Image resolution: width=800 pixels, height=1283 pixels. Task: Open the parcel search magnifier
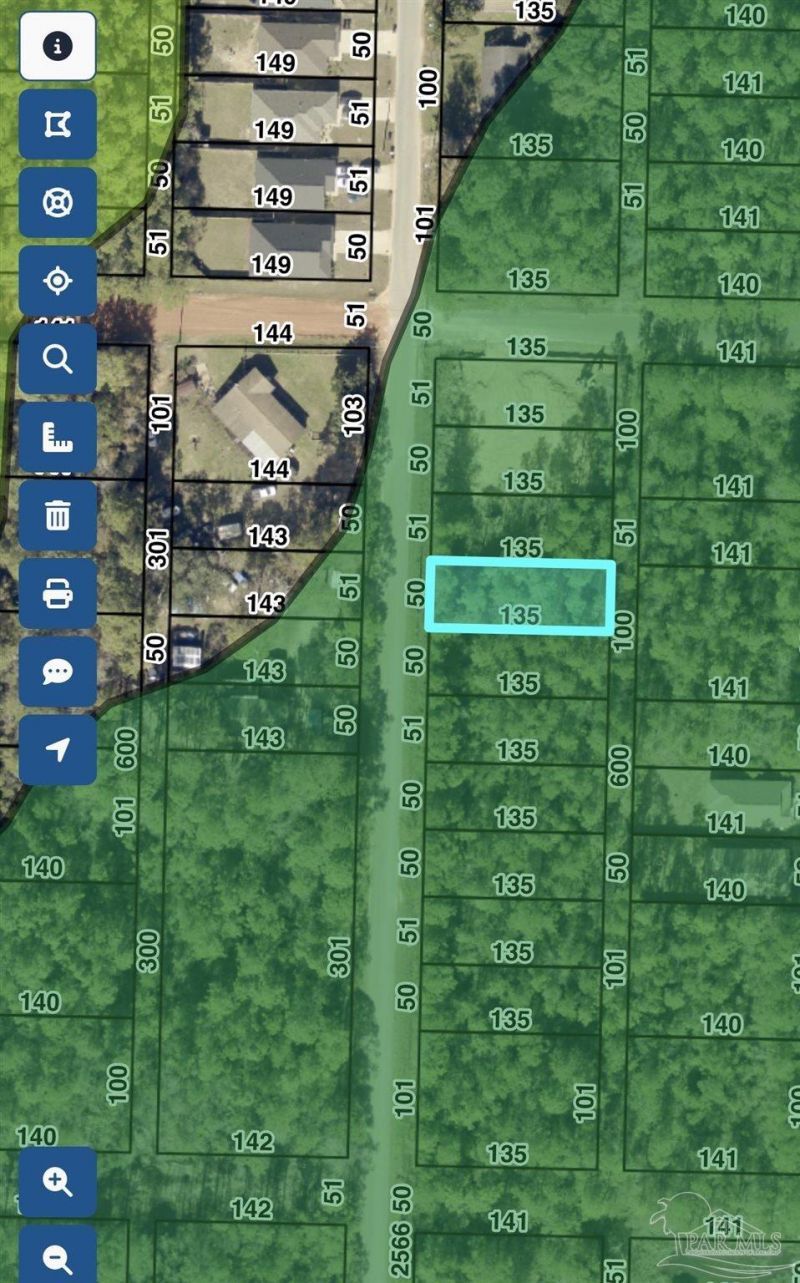click(58, 359)
